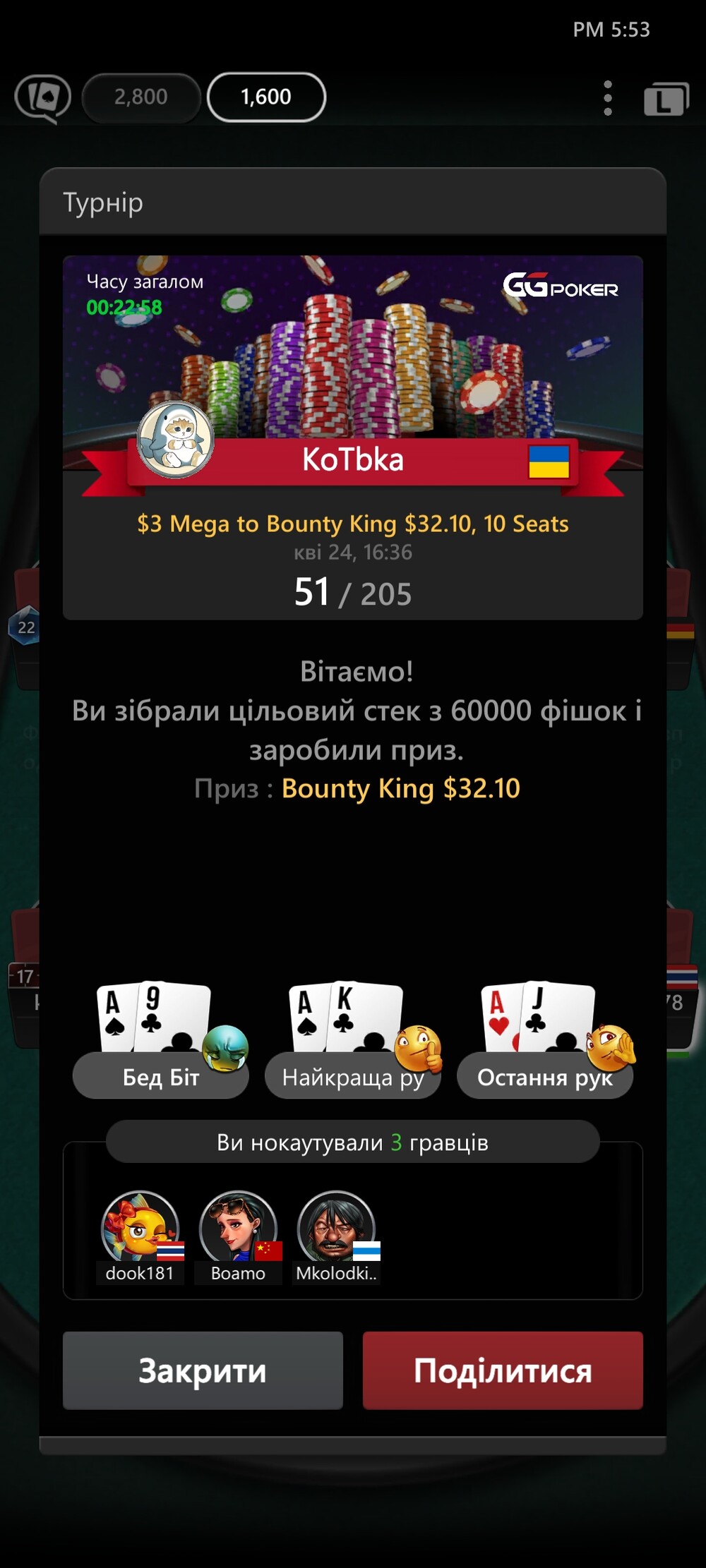
Task: Open the cards chat bubble icon
Action: click(x=43, y=98)
